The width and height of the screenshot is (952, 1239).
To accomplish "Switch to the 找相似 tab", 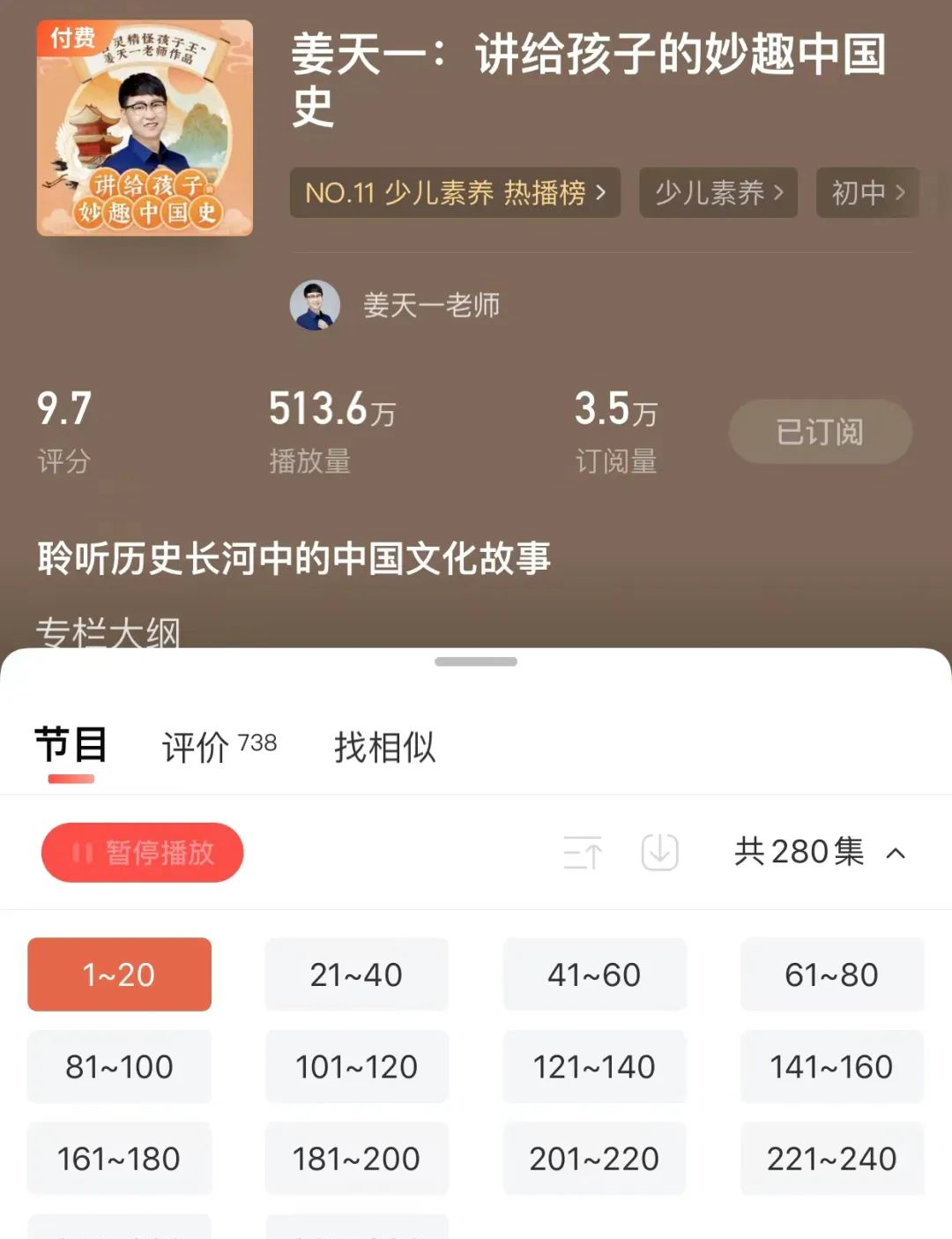I will (x=385, y=746).
